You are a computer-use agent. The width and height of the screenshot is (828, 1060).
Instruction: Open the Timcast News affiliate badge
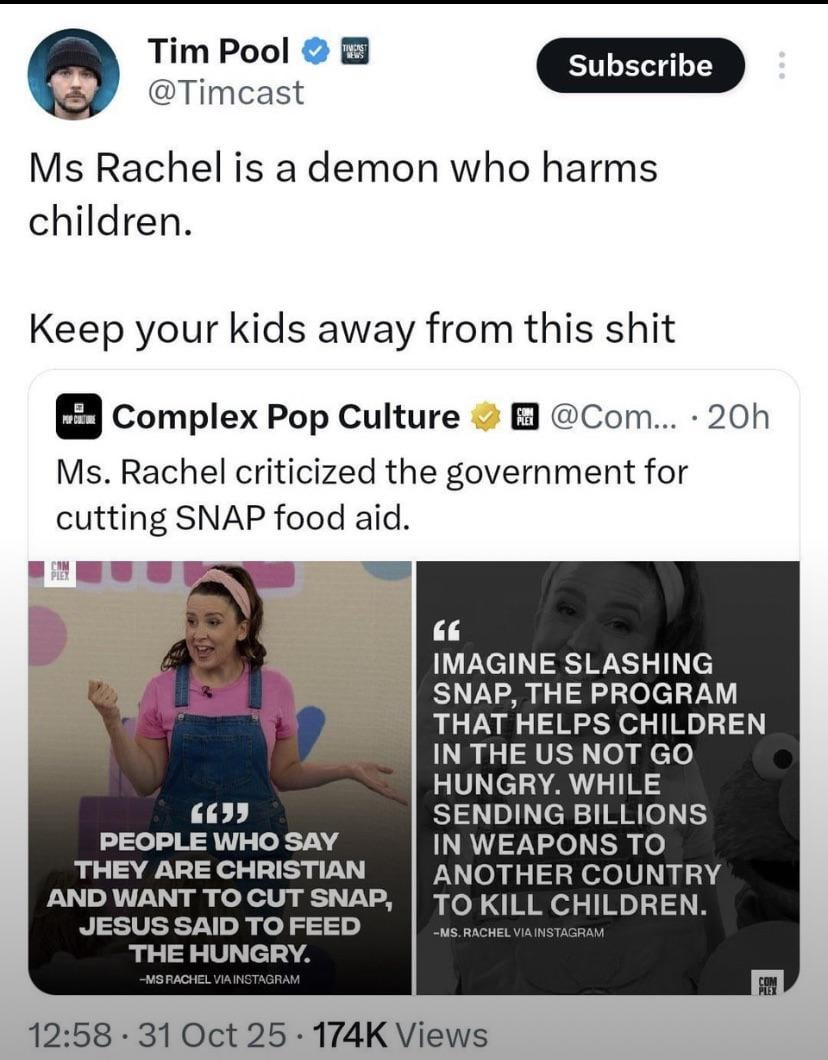pyautogui.click(x=353, y=51)
